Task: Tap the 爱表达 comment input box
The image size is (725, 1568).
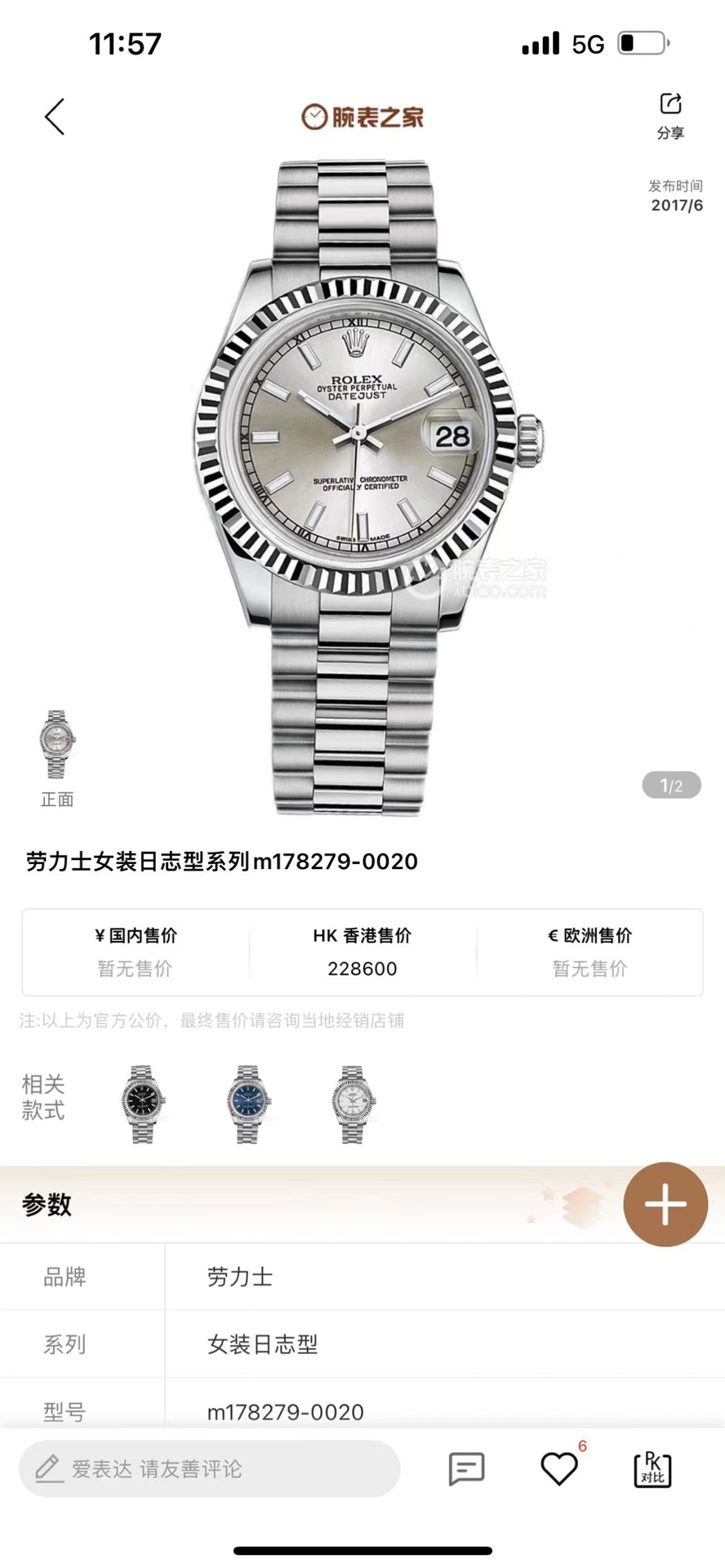Action: click(x=209, y=1469)
